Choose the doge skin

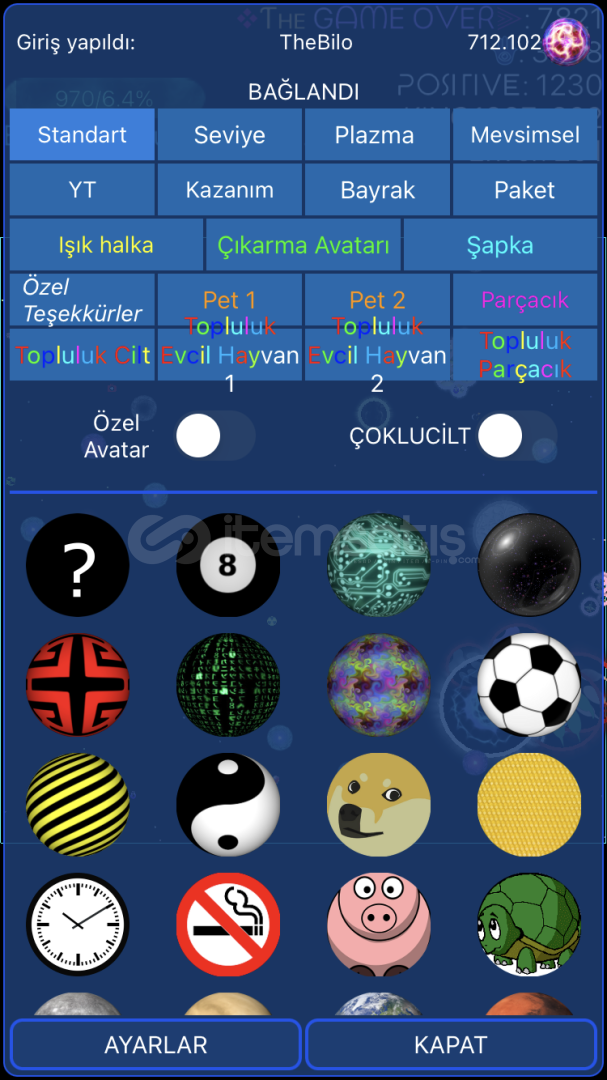[379, 804]
